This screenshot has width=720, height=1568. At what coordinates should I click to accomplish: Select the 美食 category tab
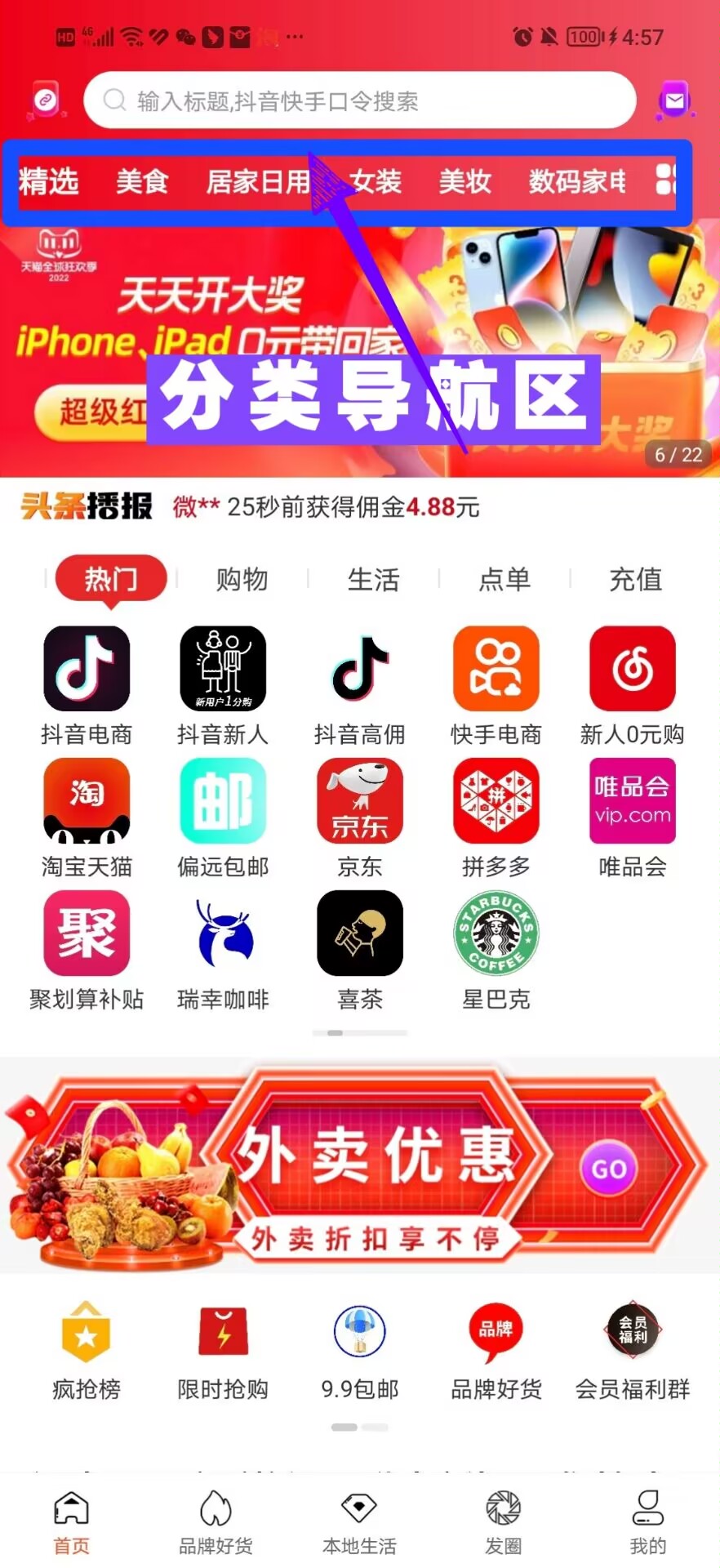point(142,181)
